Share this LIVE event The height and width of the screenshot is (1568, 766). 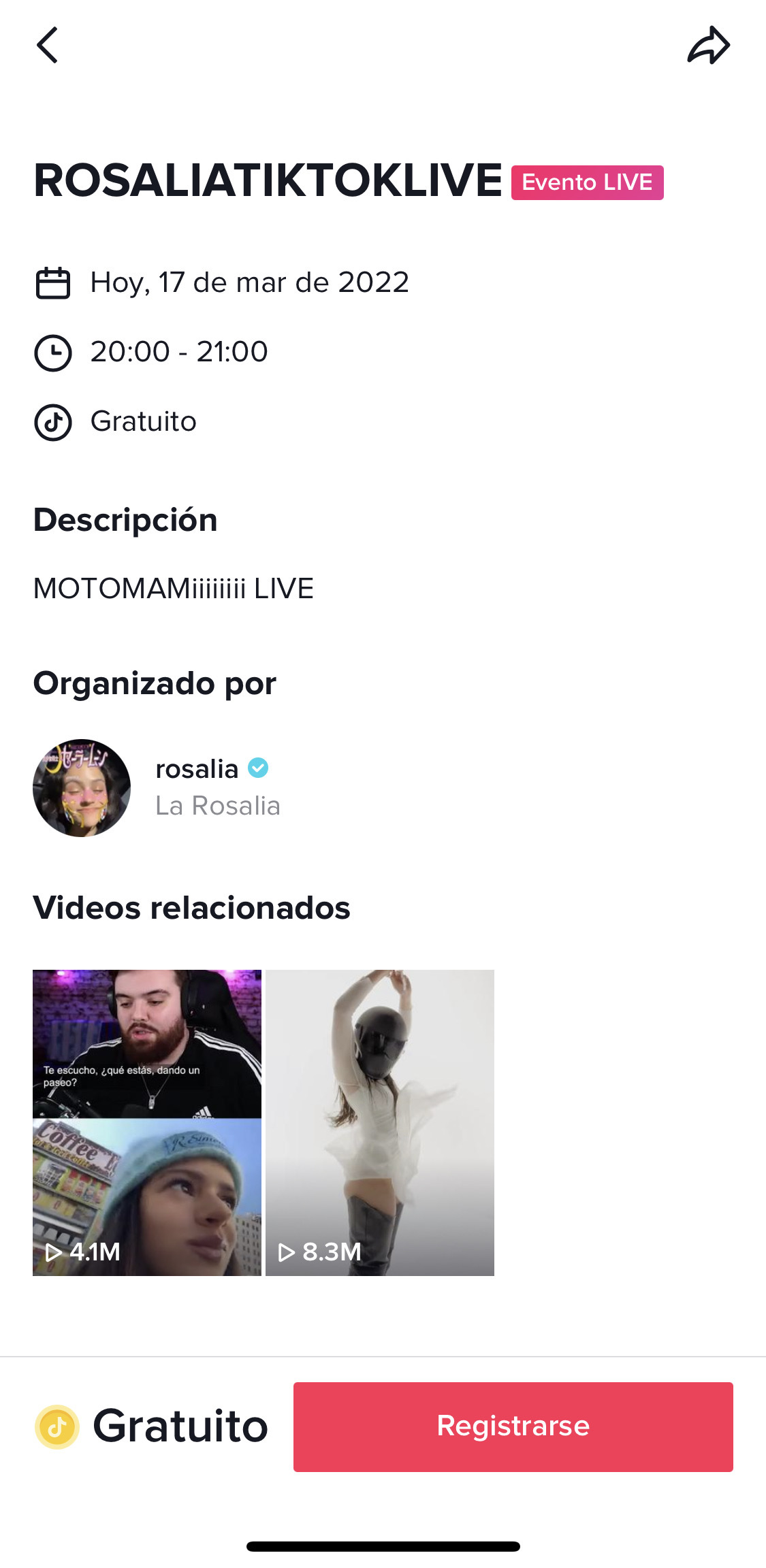pyautogui.click(x=708, y=46)
